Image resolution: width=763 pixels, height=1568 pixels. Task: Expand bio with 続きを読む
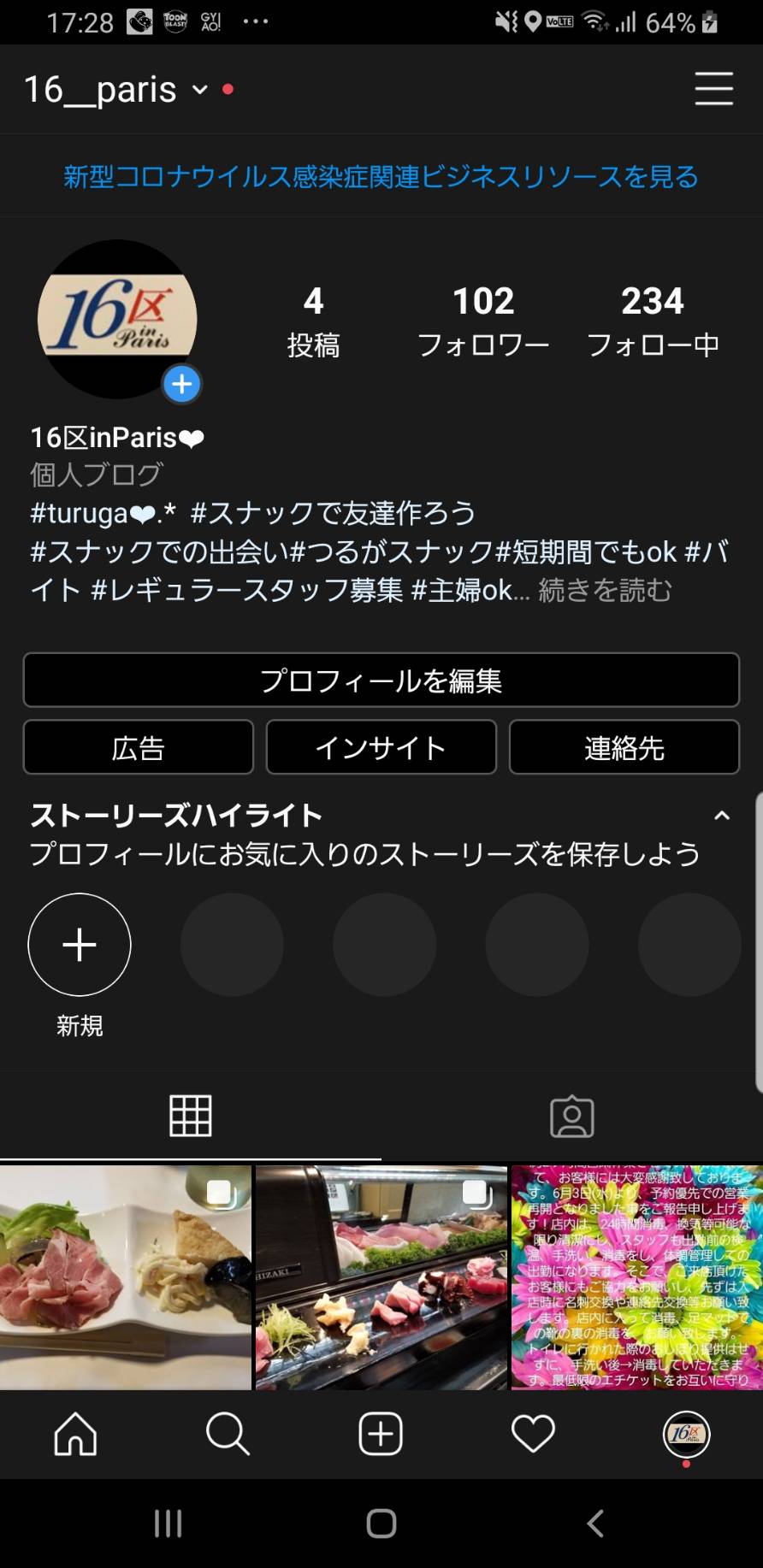pyautogui.click(x=605, y=590)
